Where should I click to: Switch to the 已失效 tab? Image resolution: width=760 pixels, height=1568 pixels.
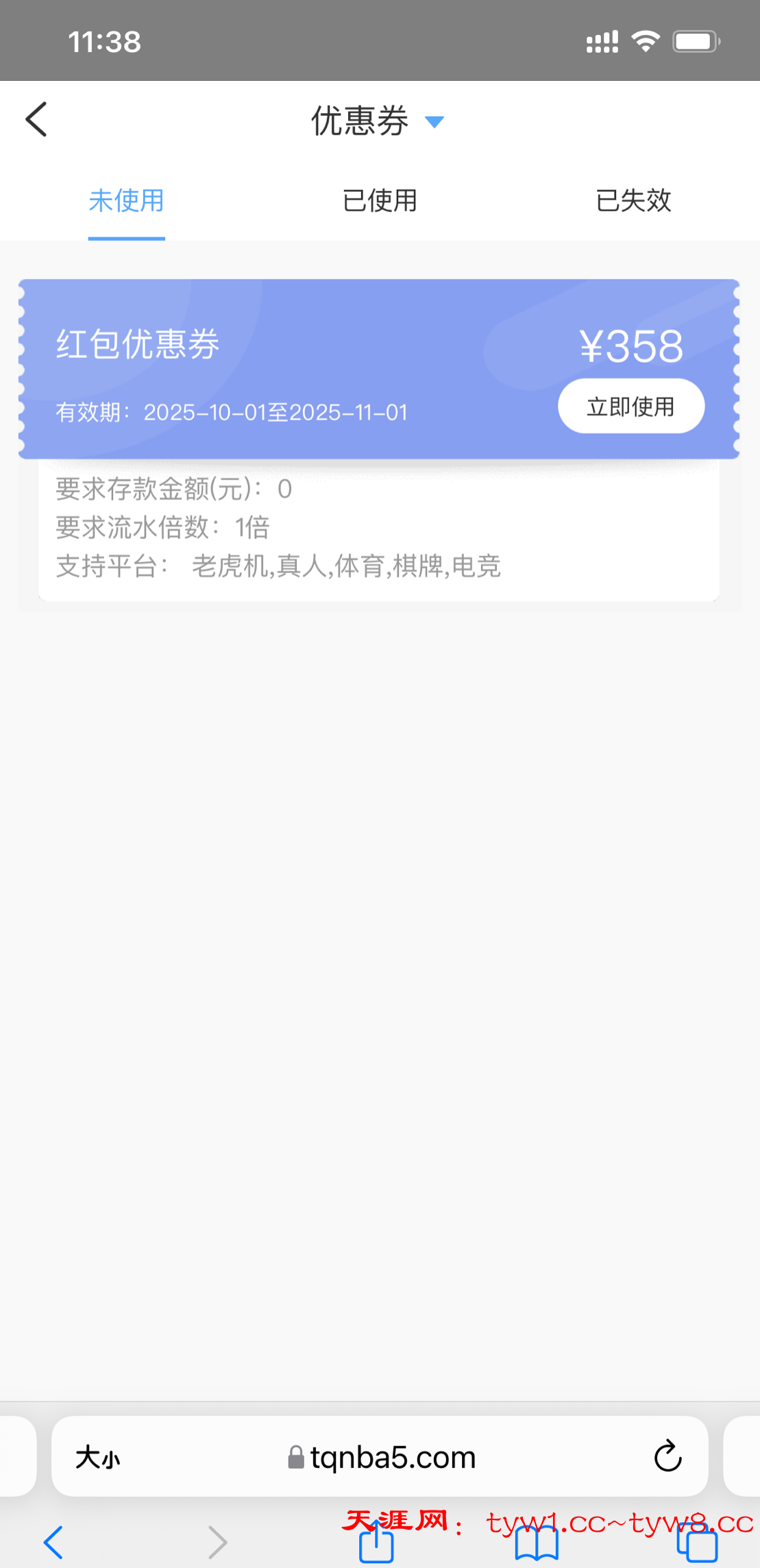tap(633, 201)
